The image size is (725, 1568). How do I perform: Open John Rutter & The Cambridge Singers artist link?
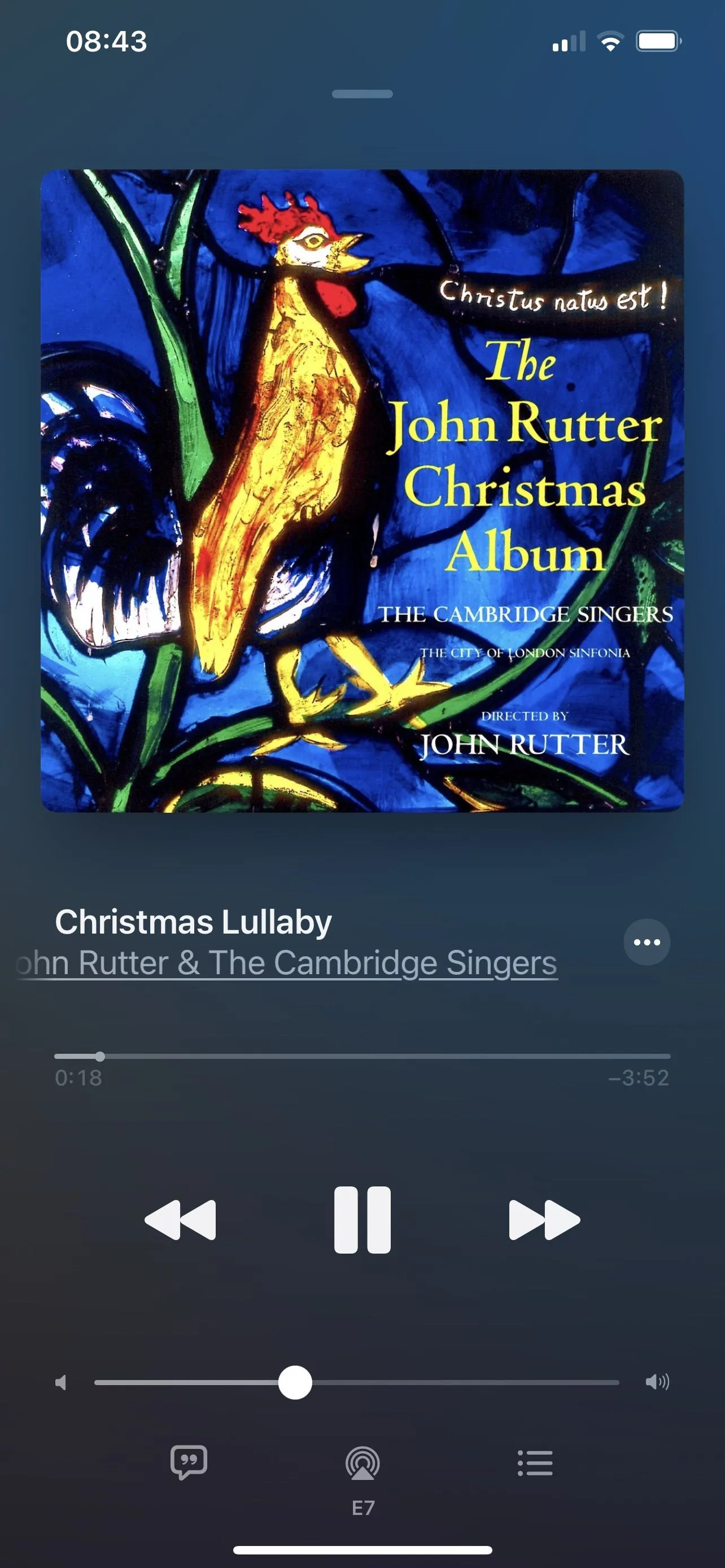pos(286,963)
